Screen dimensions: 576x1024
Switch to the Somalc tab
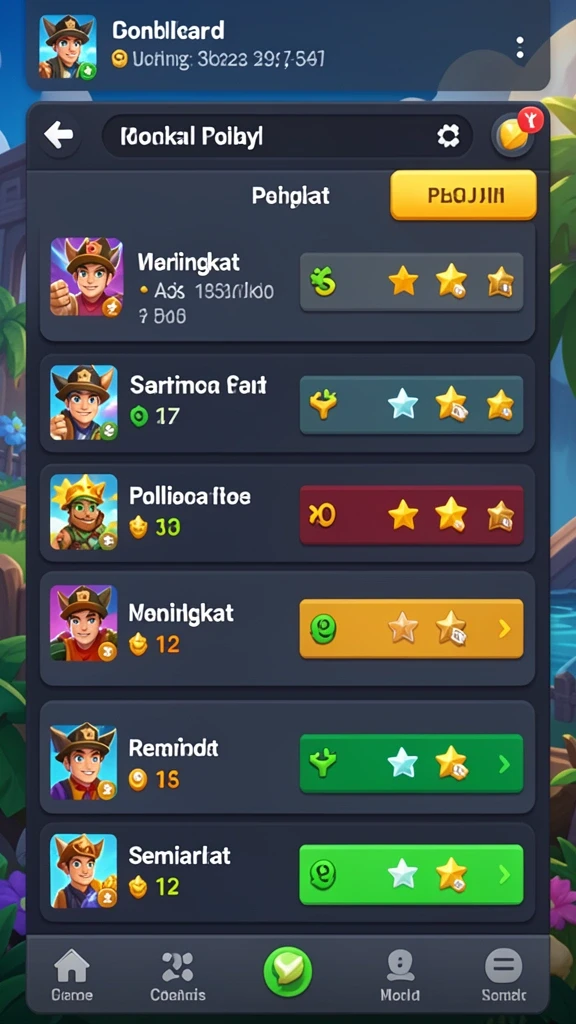(x=504, y=975)
